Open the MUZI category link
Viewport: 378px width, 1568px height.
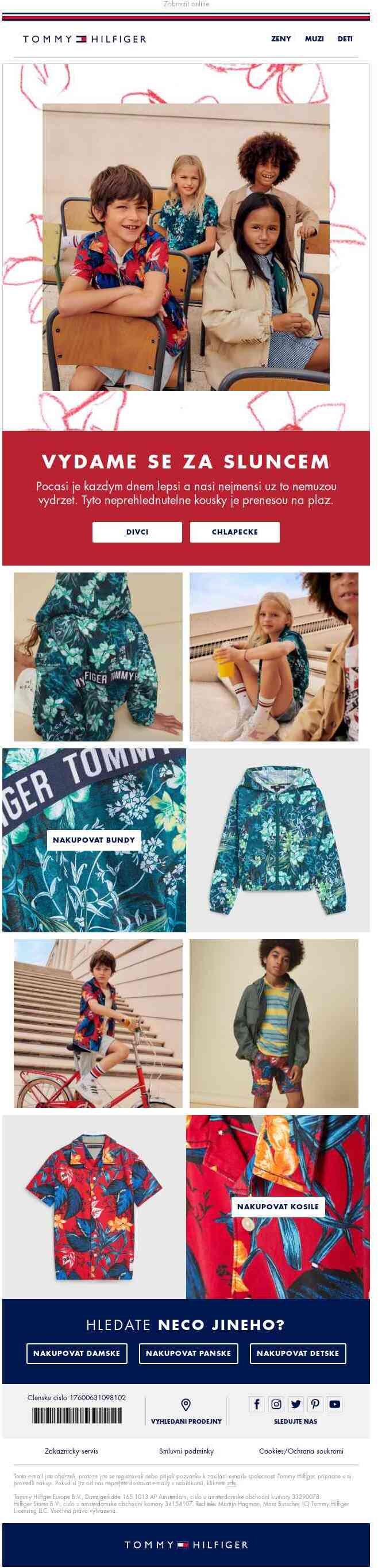tap(314, 39)
